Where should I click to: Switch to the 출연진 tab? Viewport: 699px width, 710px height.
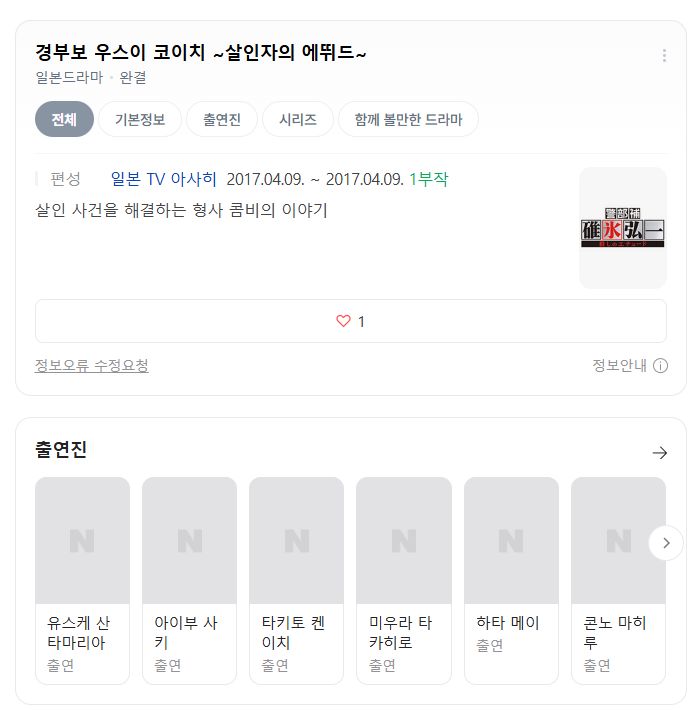[222, 119]
